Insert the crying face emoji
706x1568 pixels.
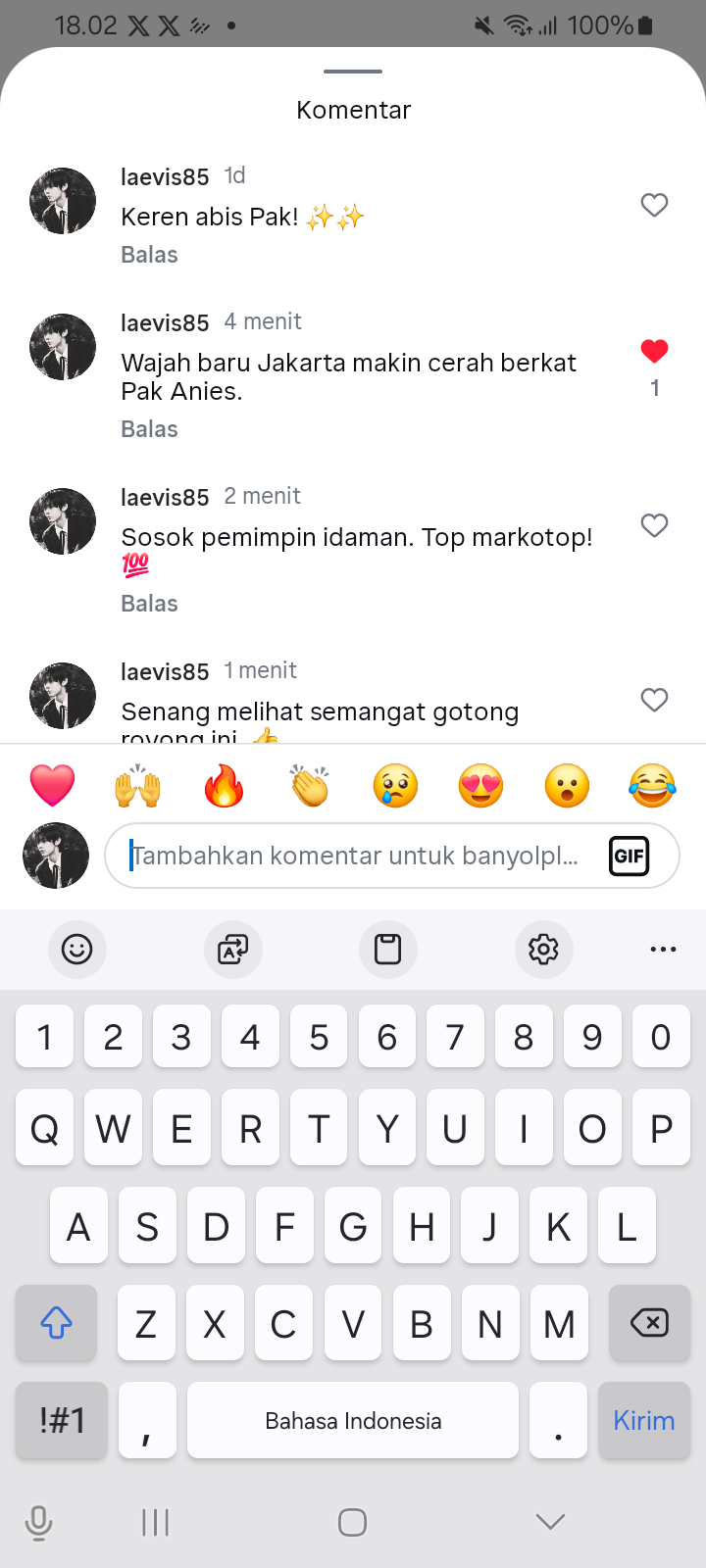tap(395, 786)
